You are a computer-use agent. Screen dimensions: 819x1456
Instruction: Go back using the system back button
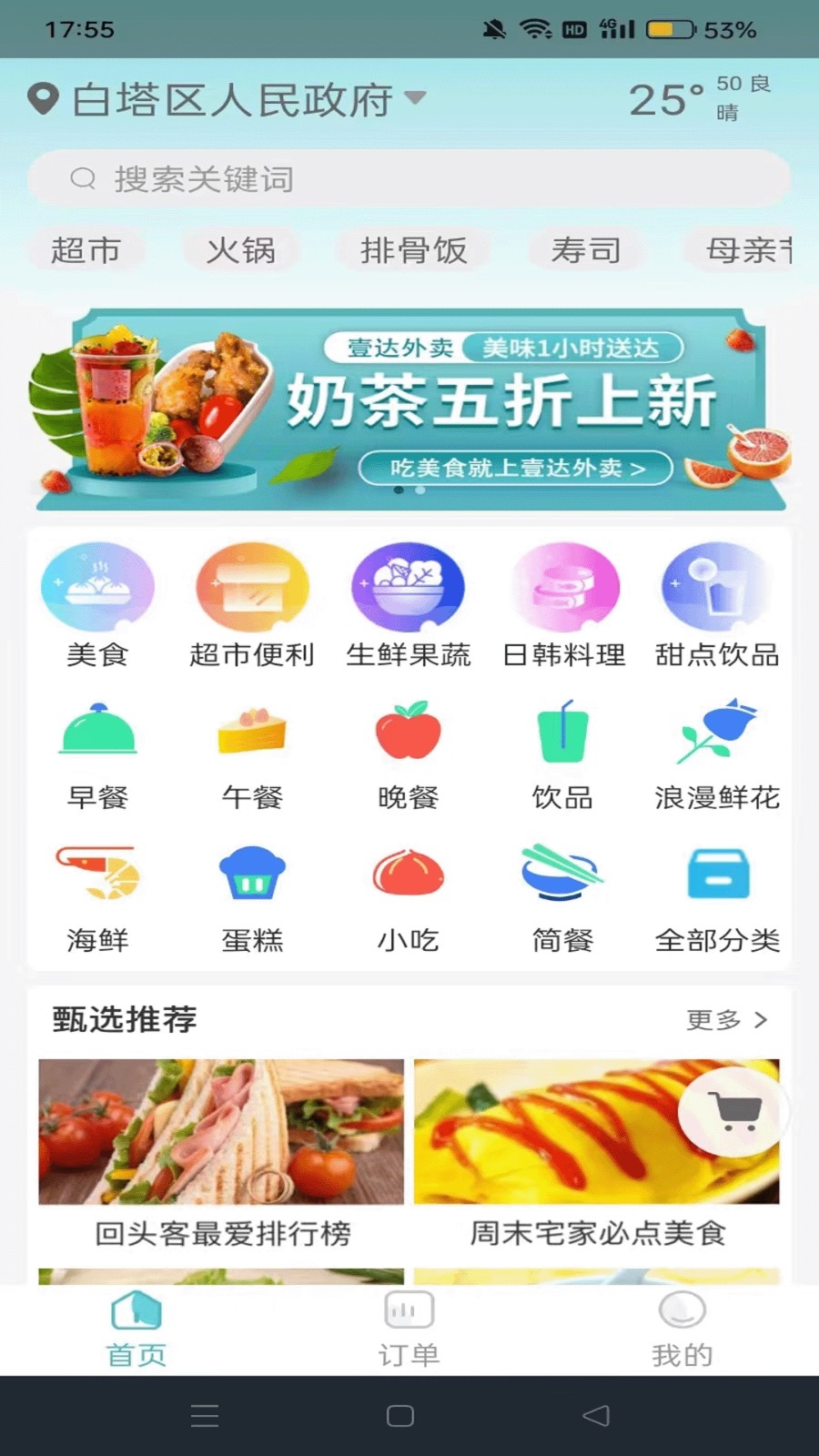pos(596,1416)
